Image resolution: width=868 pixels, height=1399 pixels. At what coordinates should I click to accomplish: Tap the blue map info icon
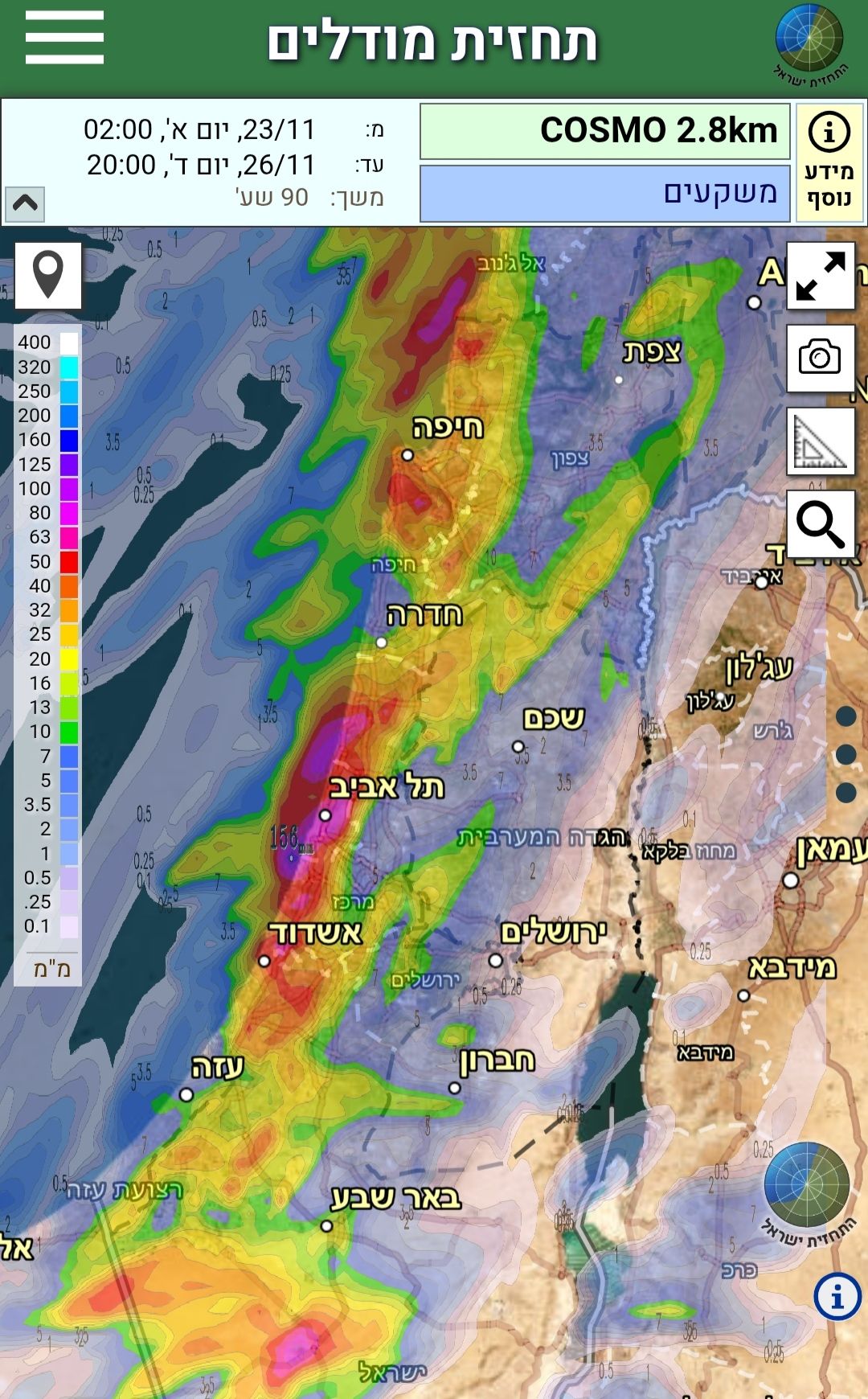coord(837,1296)
